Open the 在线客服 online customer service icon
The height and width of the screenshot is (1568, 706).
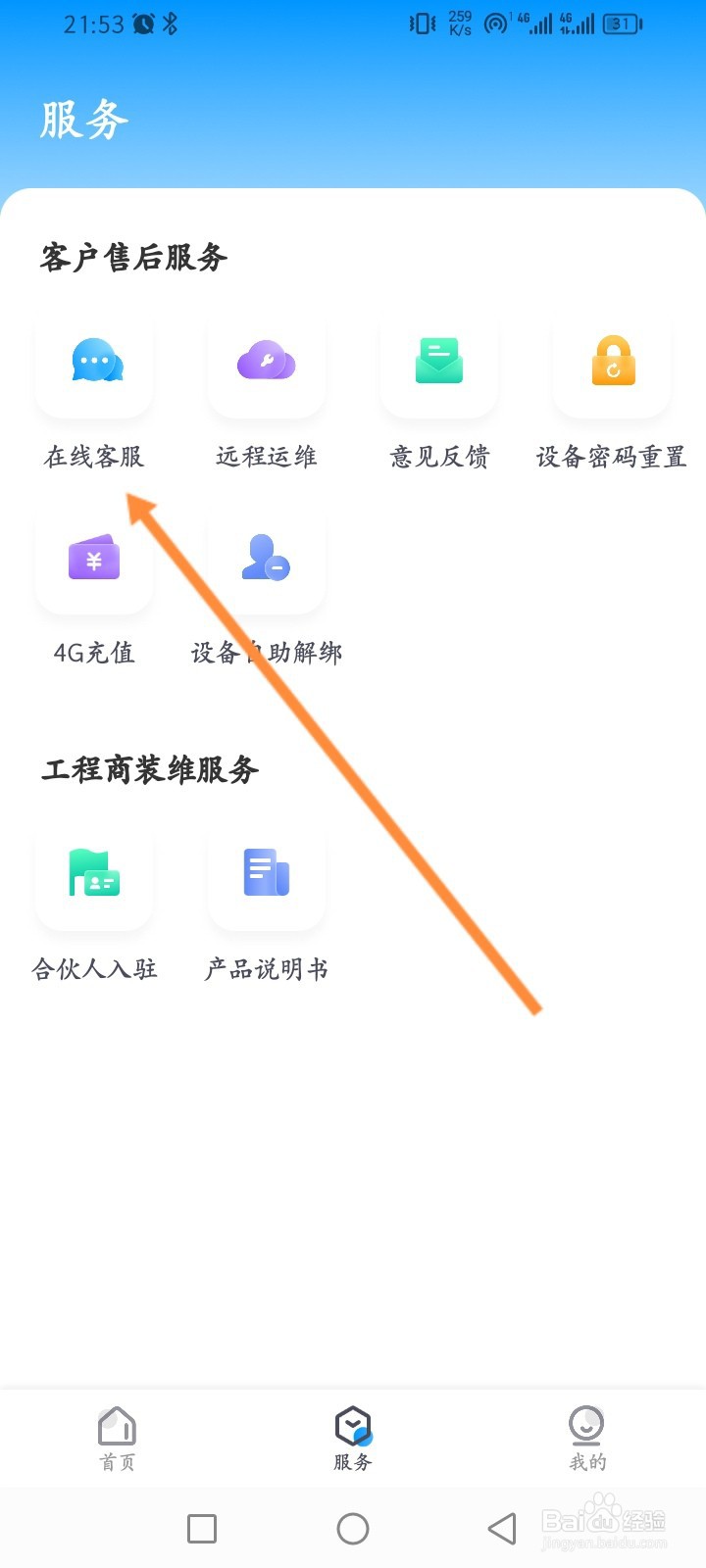93,363
